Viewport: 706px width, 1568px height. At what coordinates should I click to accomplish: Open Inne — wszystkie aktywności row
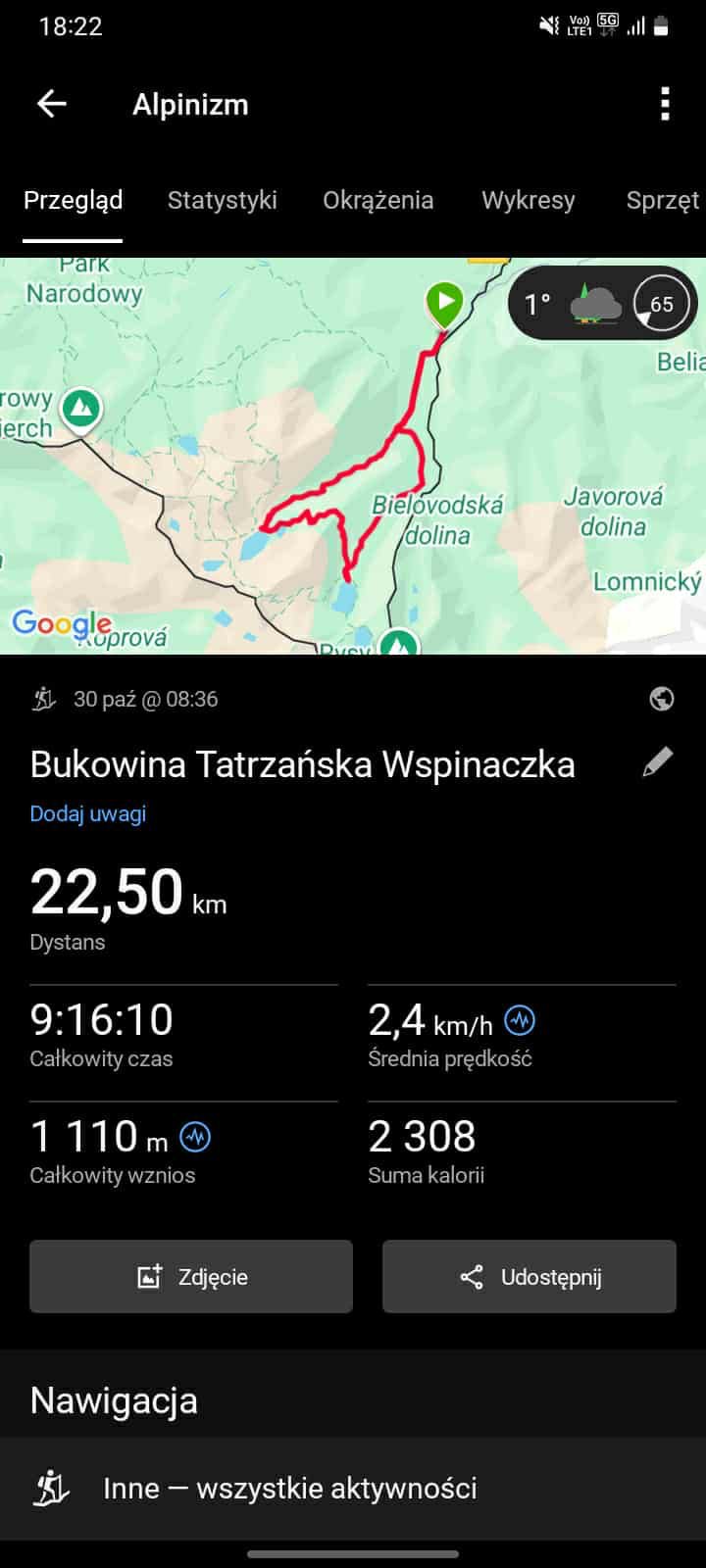[353, 1488]
